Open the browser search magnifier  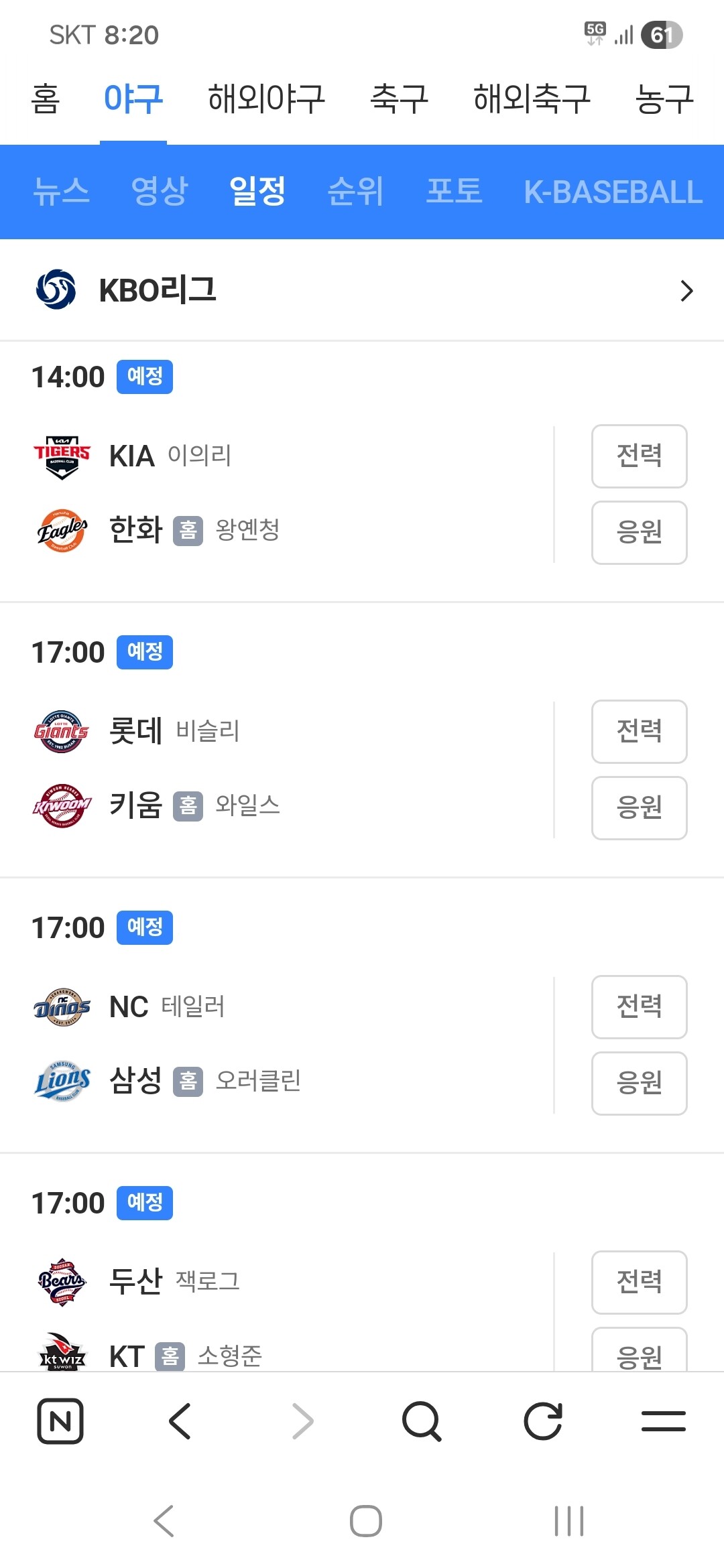(422, 1421)
